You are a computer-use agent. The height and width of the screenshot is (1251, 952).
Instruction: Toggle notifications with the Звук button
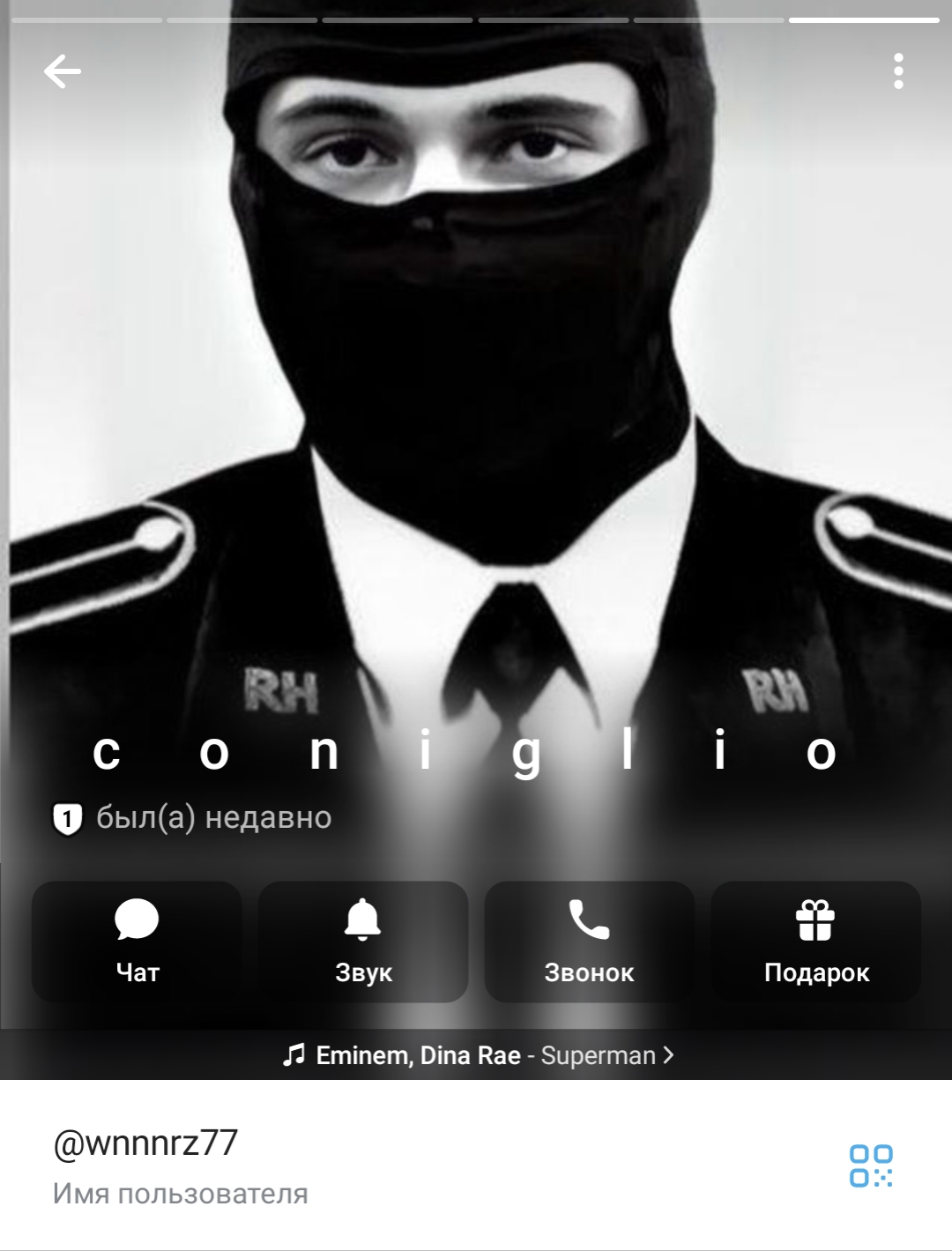pyautogui.click(x=363, y=942)
